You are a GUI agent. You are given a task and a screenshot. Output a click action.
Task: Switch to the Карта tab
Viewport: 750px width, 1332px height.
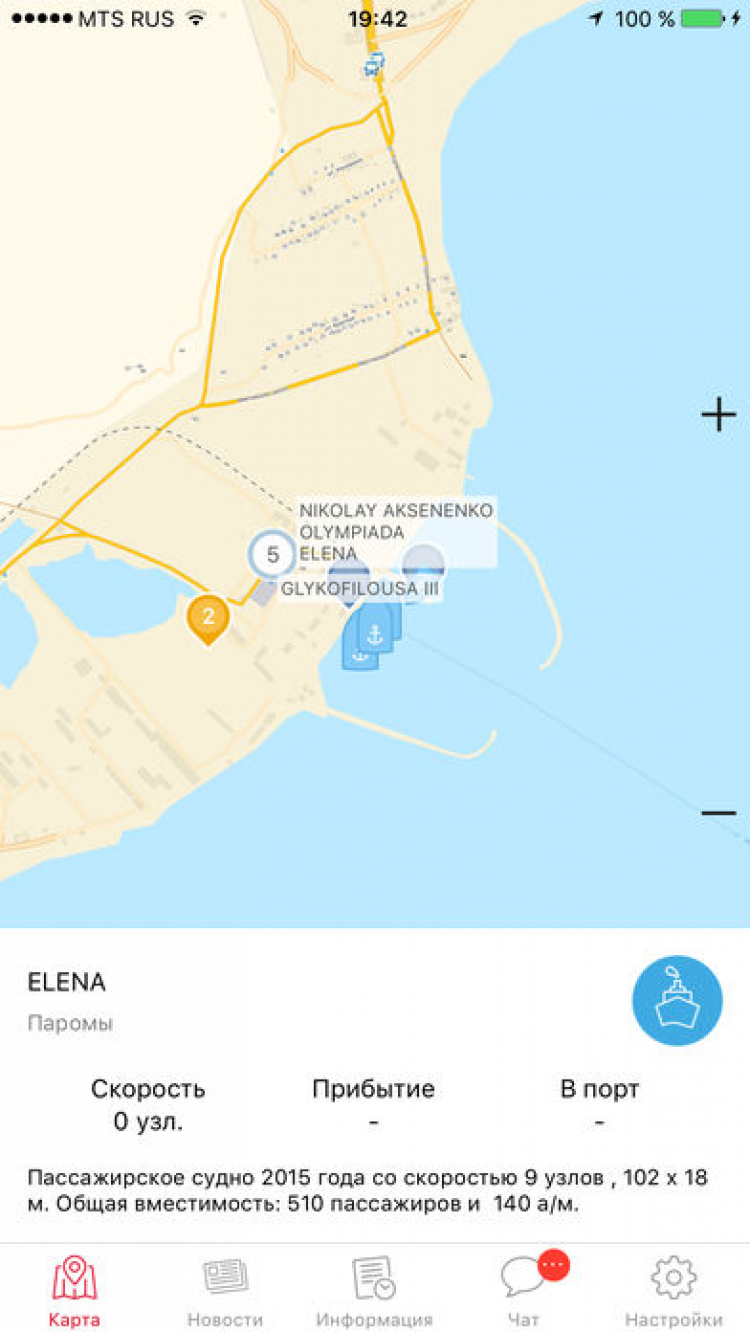(x=75, y=1292)
